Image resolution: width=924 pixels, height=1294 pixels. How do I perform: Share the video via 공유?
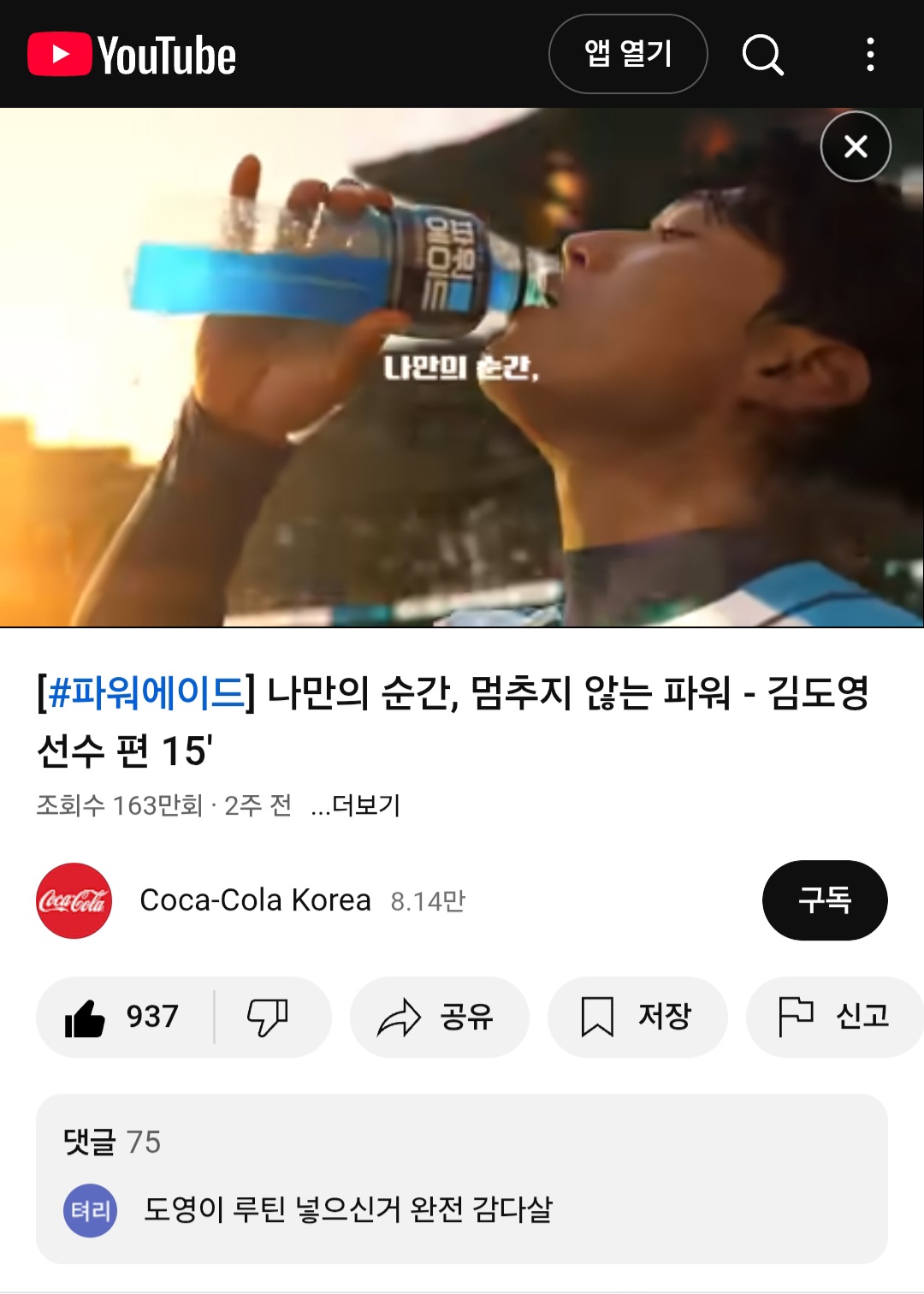pyautogui.click(x=438, y=1017)
